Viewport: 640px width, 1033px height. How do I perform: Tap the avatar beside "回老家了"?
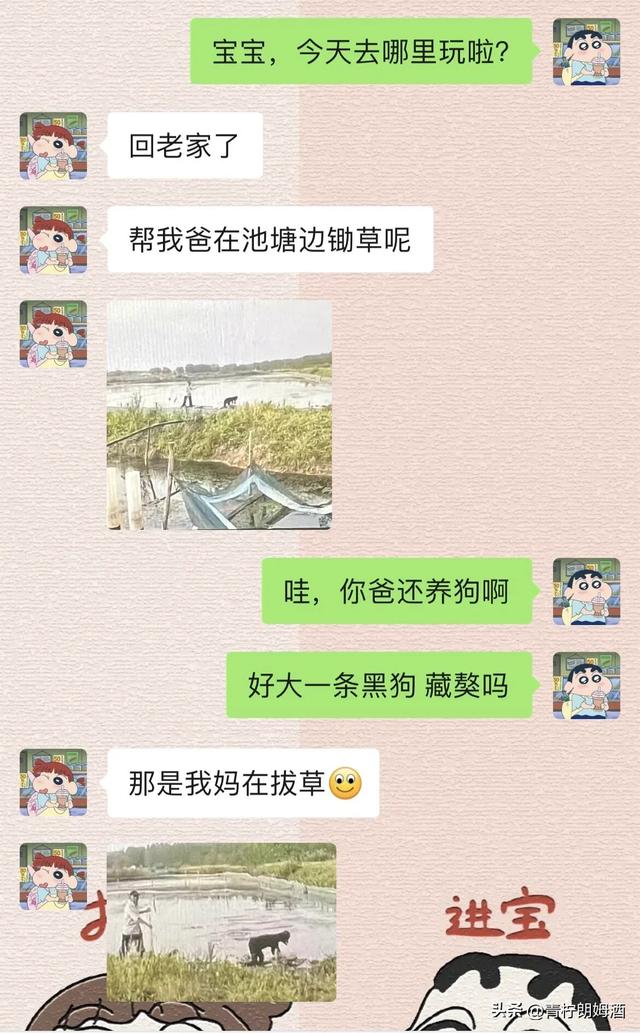click(x=53, y=146)
